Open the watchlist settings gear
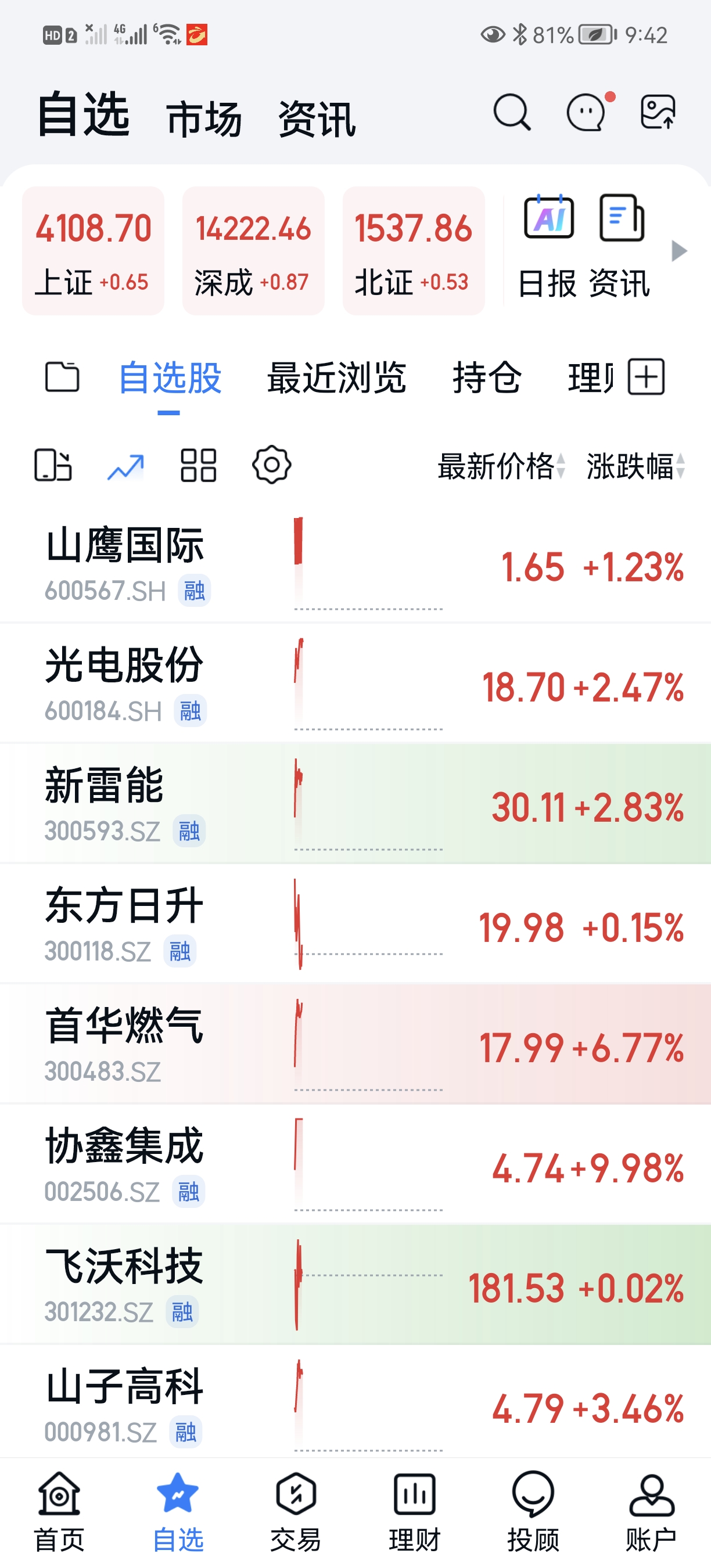The width and height of the screenshot is (711, 1568). [271, 466]
